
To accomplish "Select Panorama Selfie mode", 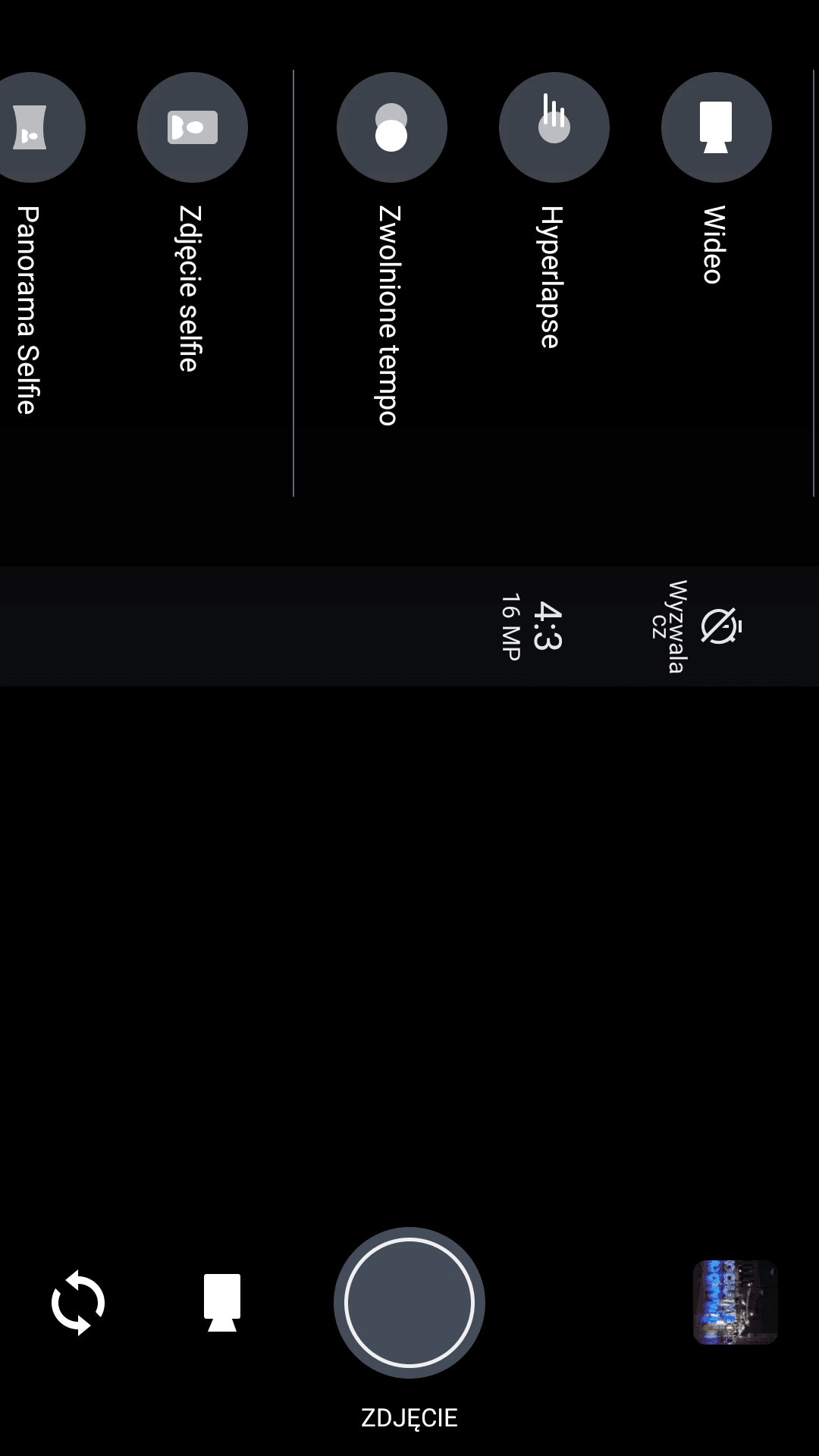I will click(30, 127).
